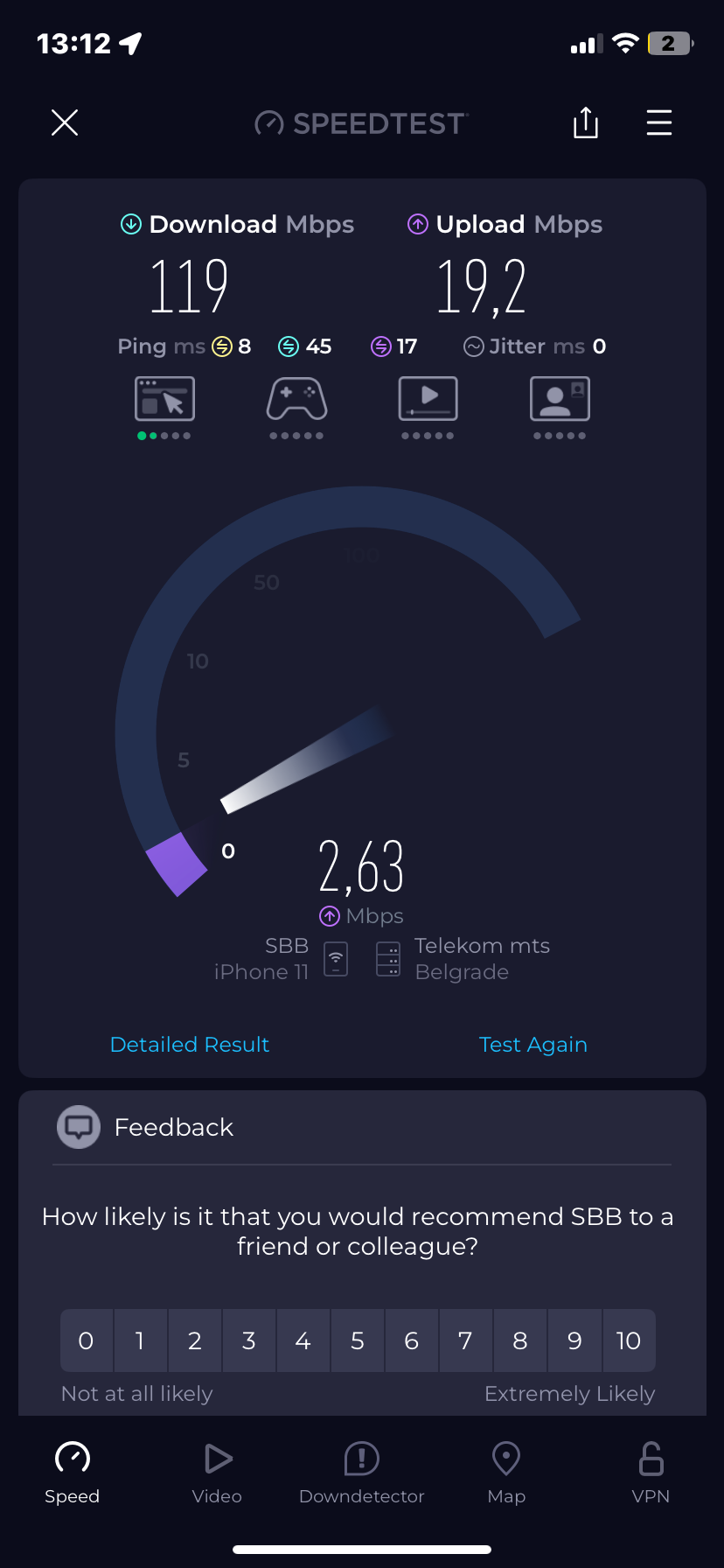Image resolution: width=724 pixels, height=1568 pixels.
Task: Switch to the Video tab
Action: [217, 1473]
